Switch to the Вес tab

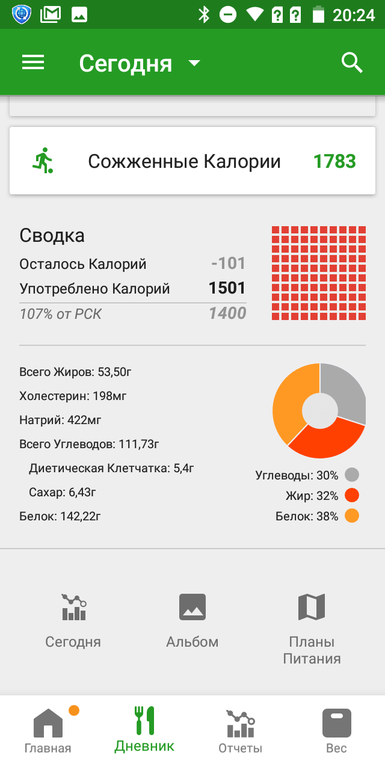pyautogui.click(x=337, y=732)
